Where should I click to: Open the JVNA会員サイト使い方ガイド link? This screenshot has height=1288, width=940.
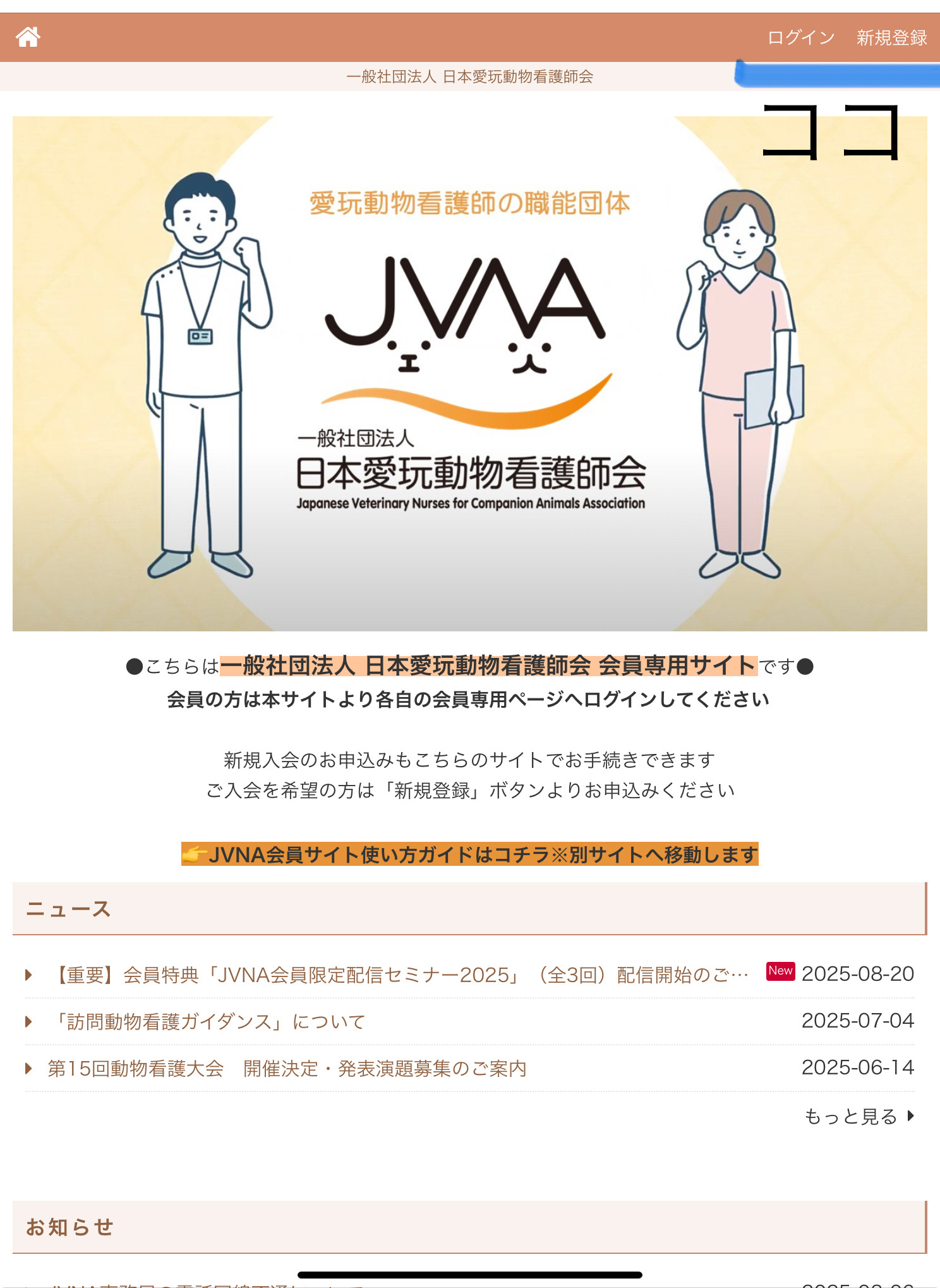coord(469,854)
